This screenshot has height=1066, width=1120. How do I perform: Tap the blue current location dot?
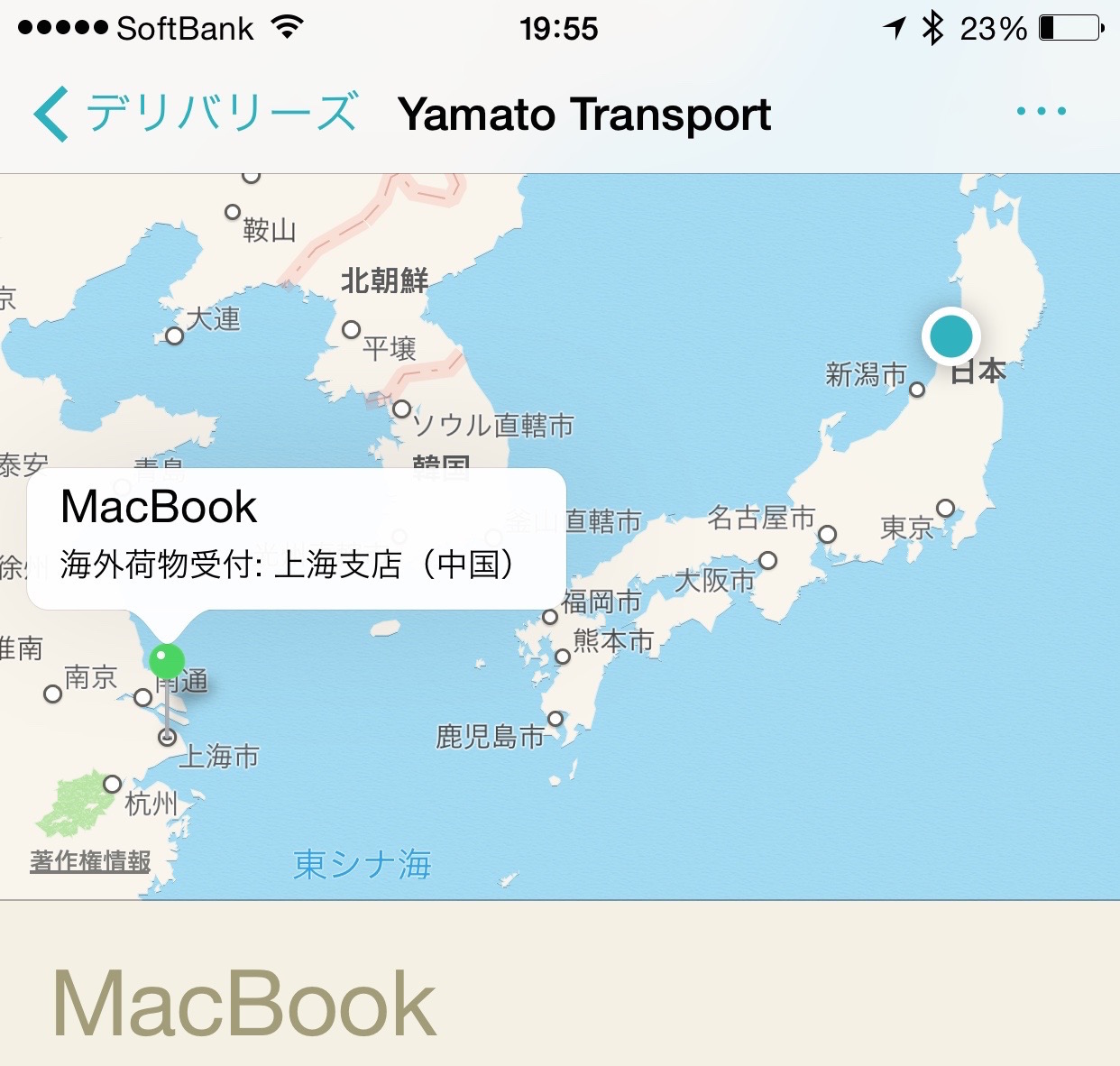pos(950,336)
